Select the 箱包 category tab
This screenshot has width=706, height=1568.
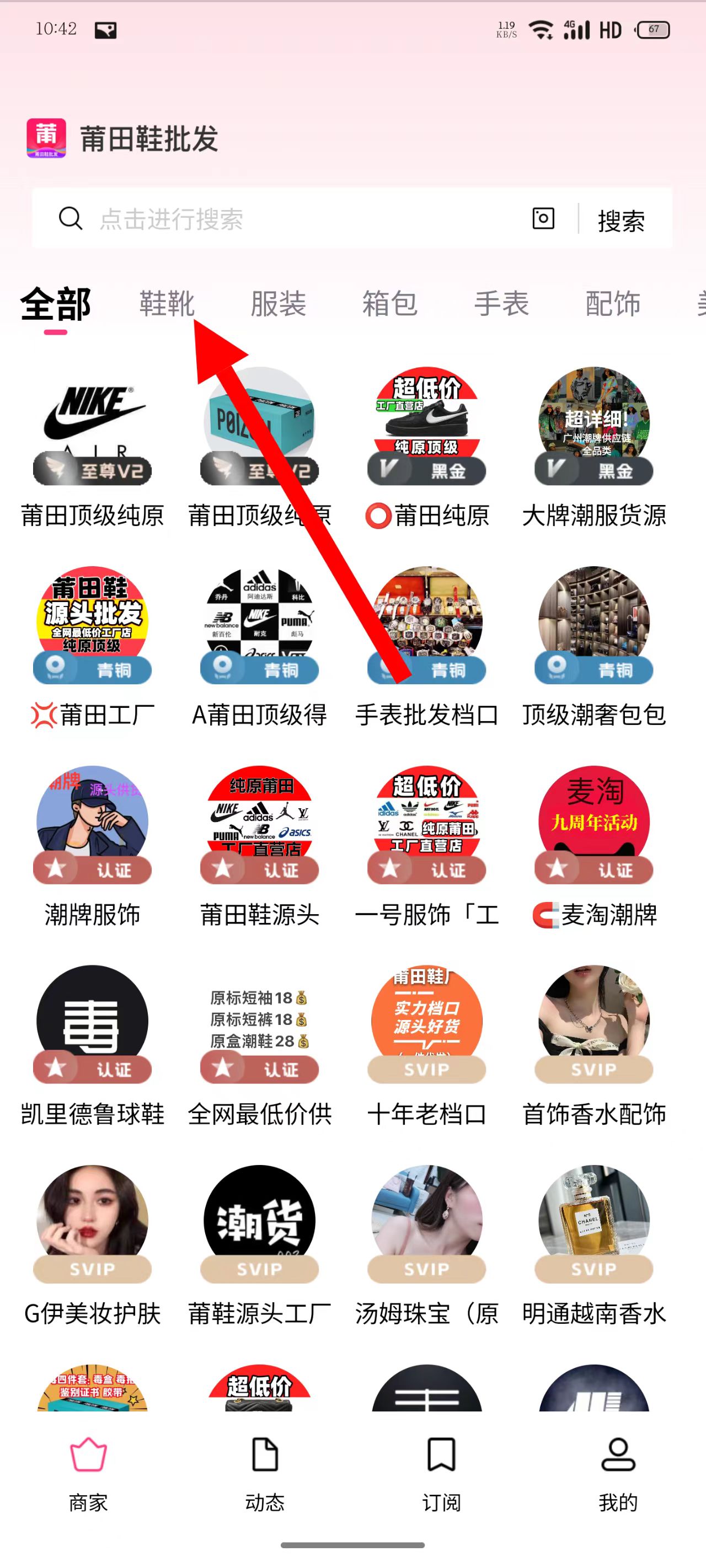pos(390,304)
